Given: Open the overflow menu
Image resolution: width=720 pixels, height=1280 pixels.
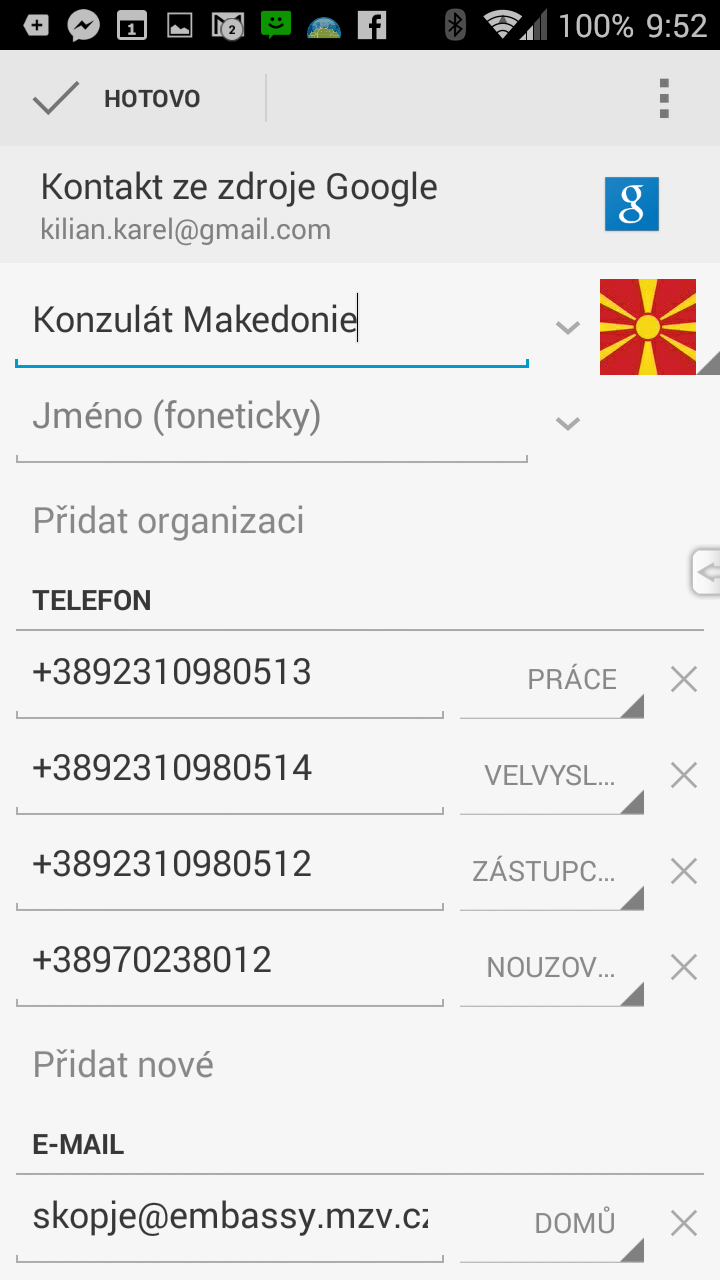Looking at the screenshot, I should tap(664, 98).
